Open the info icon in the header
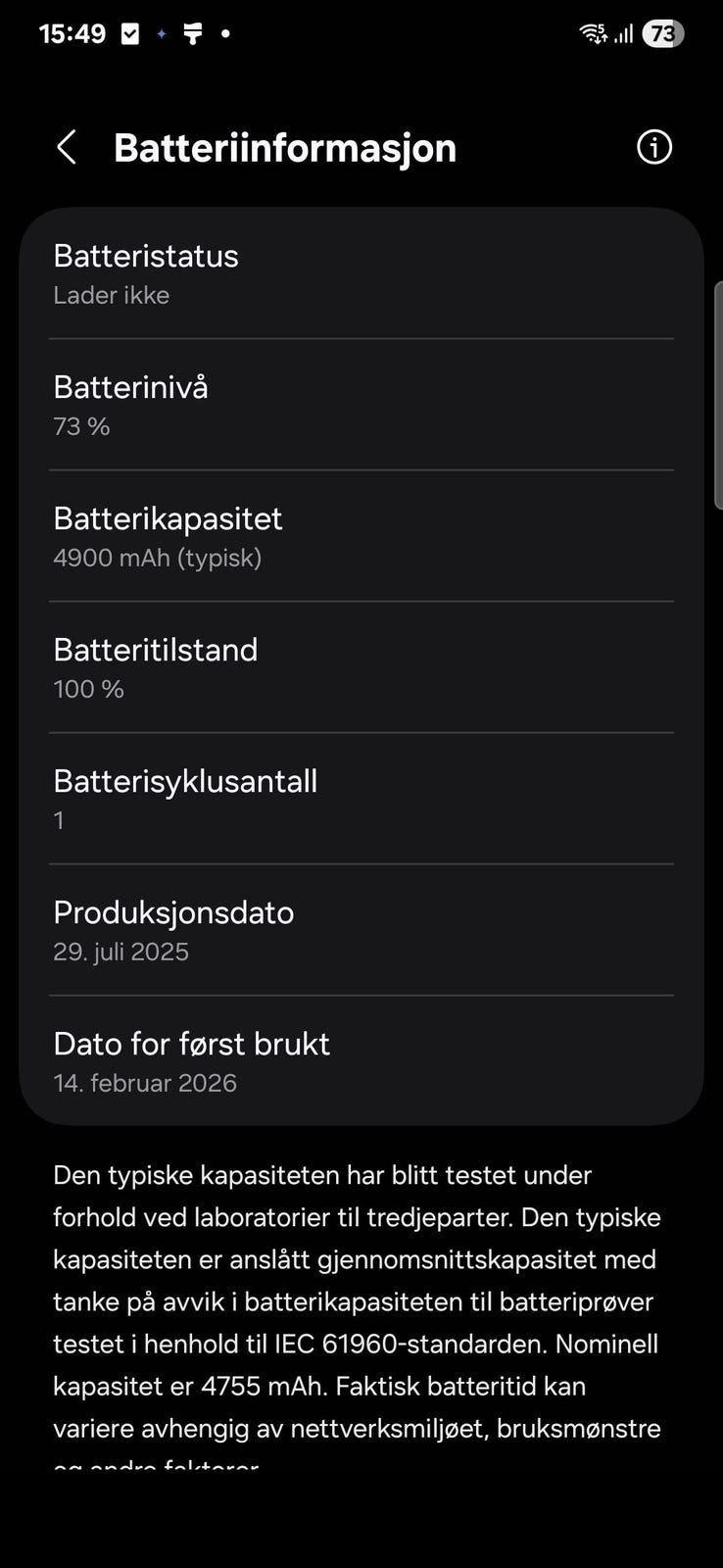This screenshot has height=1568, width=723. 654,147
